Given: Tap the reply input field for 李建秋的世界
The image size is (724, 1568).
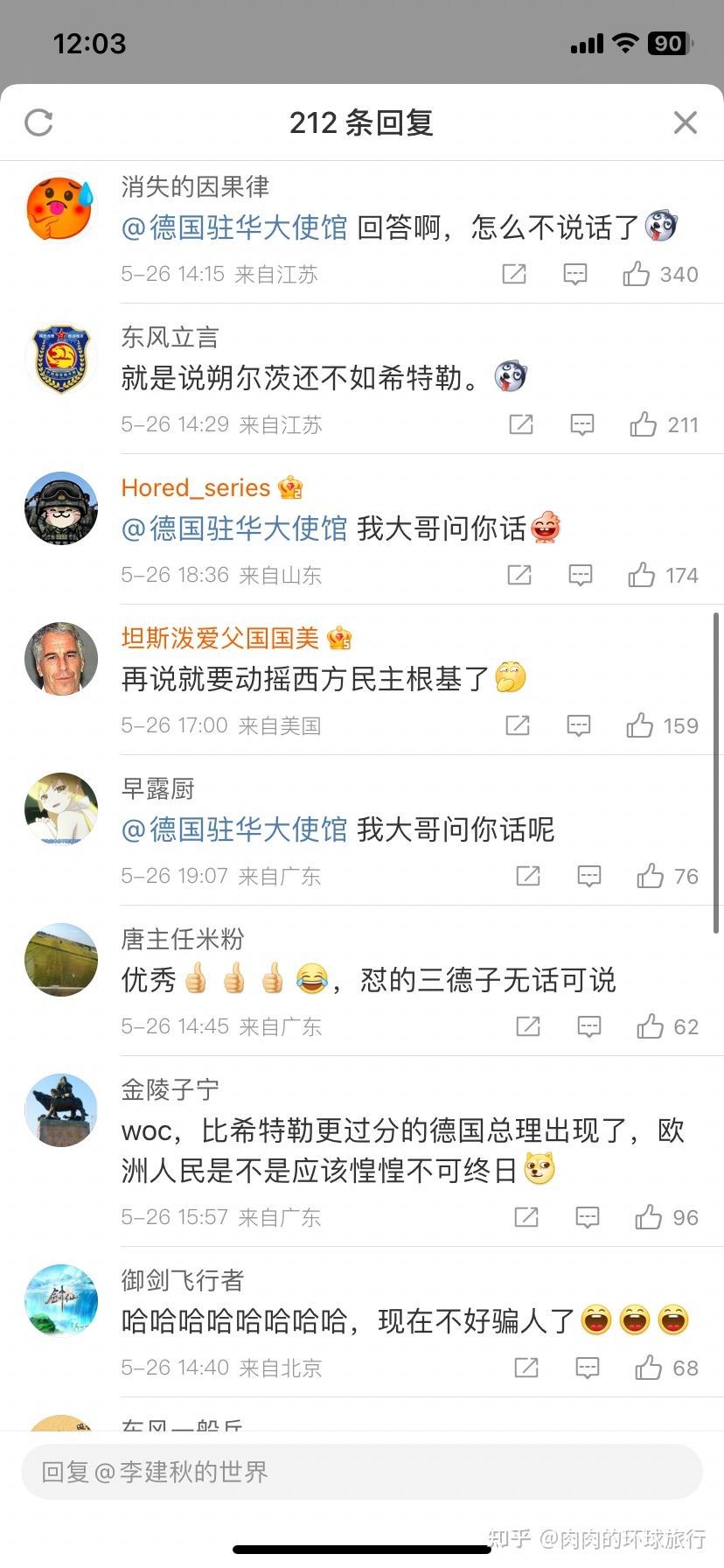Looking at the screenshot, I should 362,1472.
